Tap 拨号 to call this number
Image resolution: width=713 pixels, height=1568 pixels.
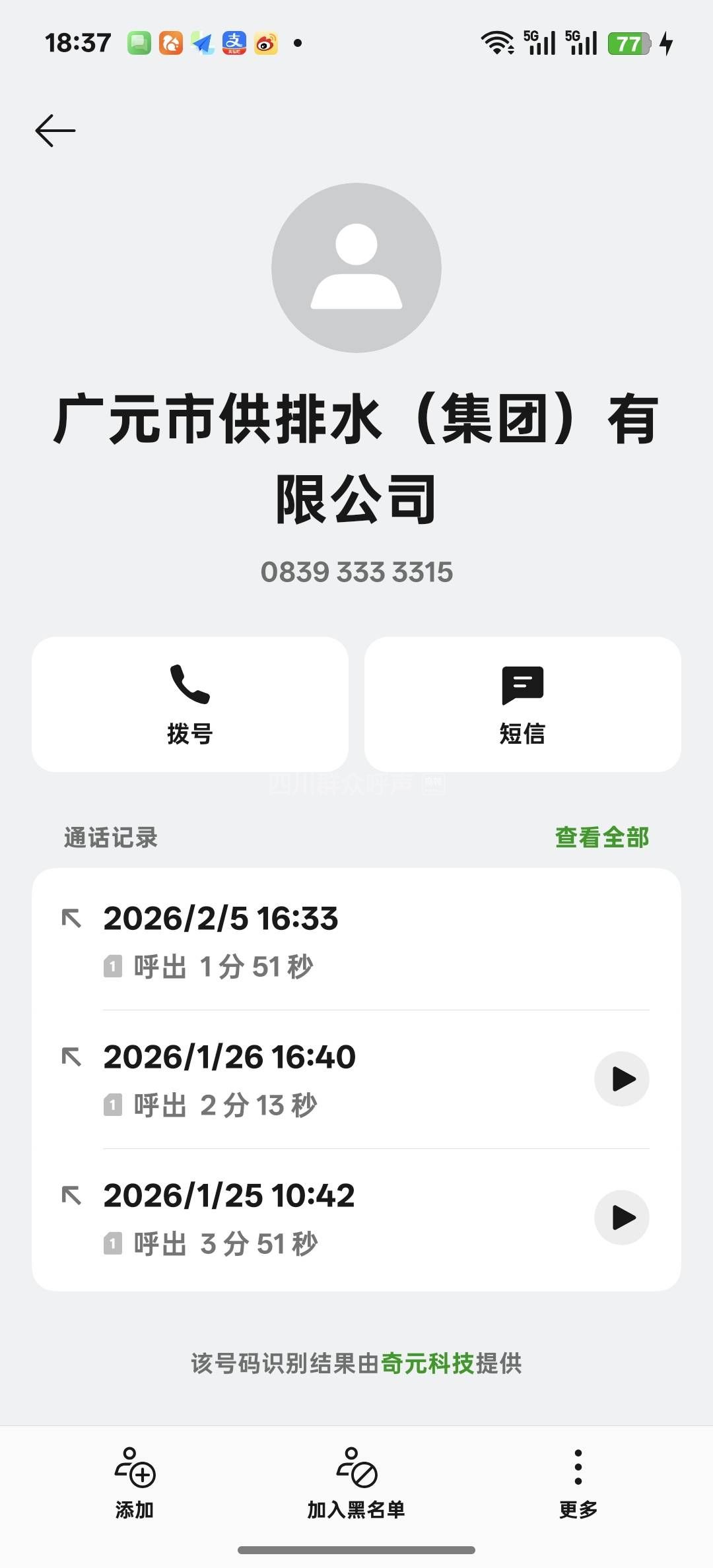[190, 704]
